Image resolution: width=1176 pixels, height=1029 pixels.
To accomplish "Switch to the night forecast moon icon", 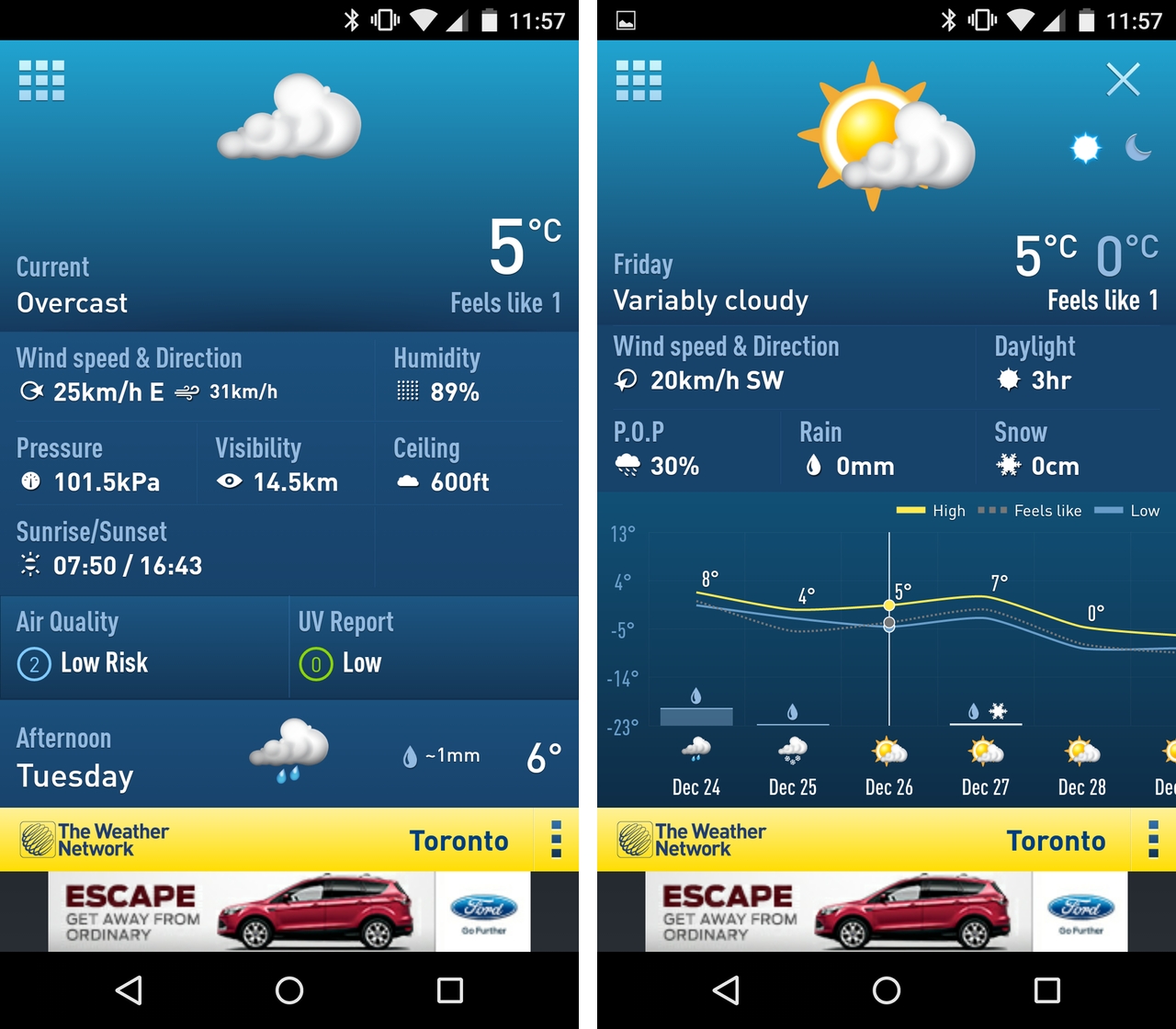I will pos(1138,147).
